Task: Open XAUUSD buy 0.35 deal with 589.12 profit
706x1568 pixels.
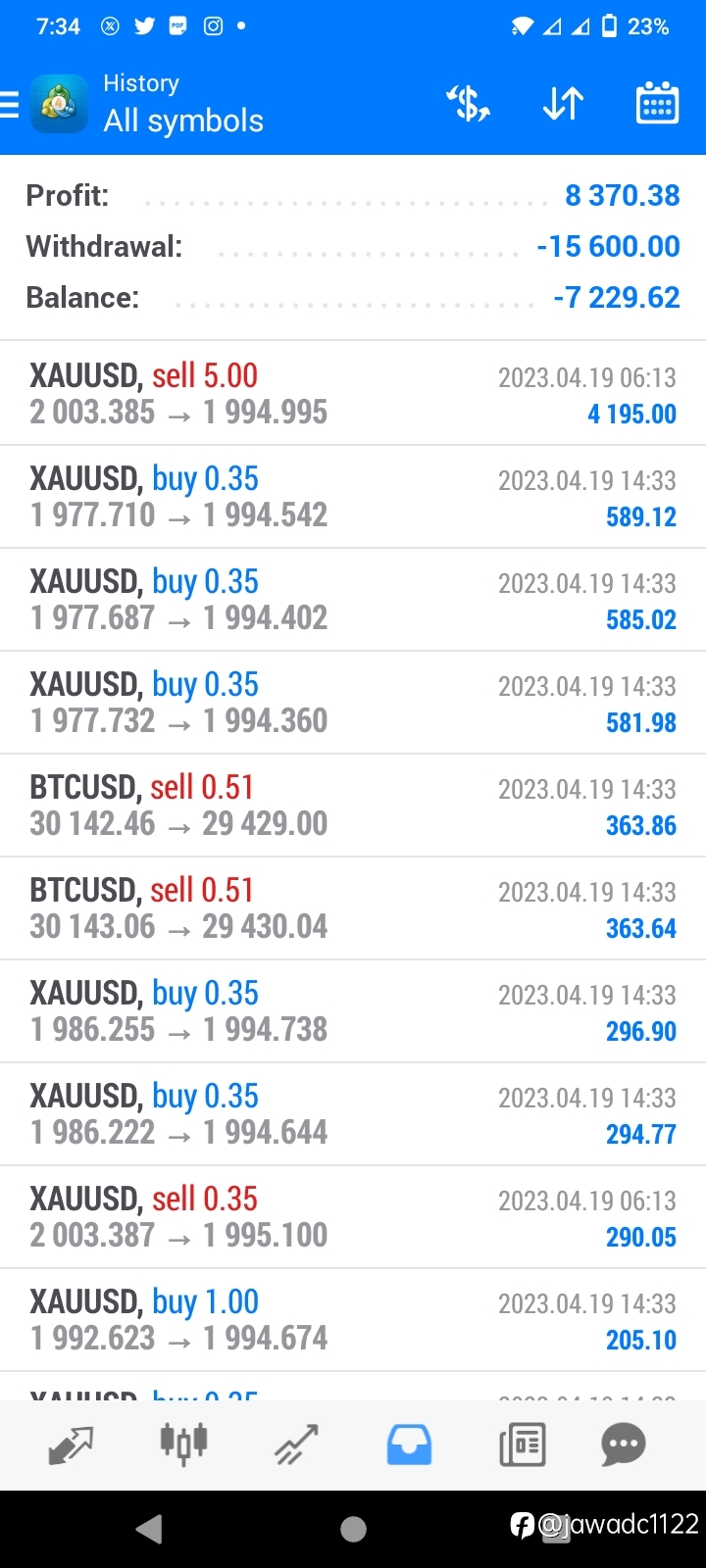Action: coord(353,497)
